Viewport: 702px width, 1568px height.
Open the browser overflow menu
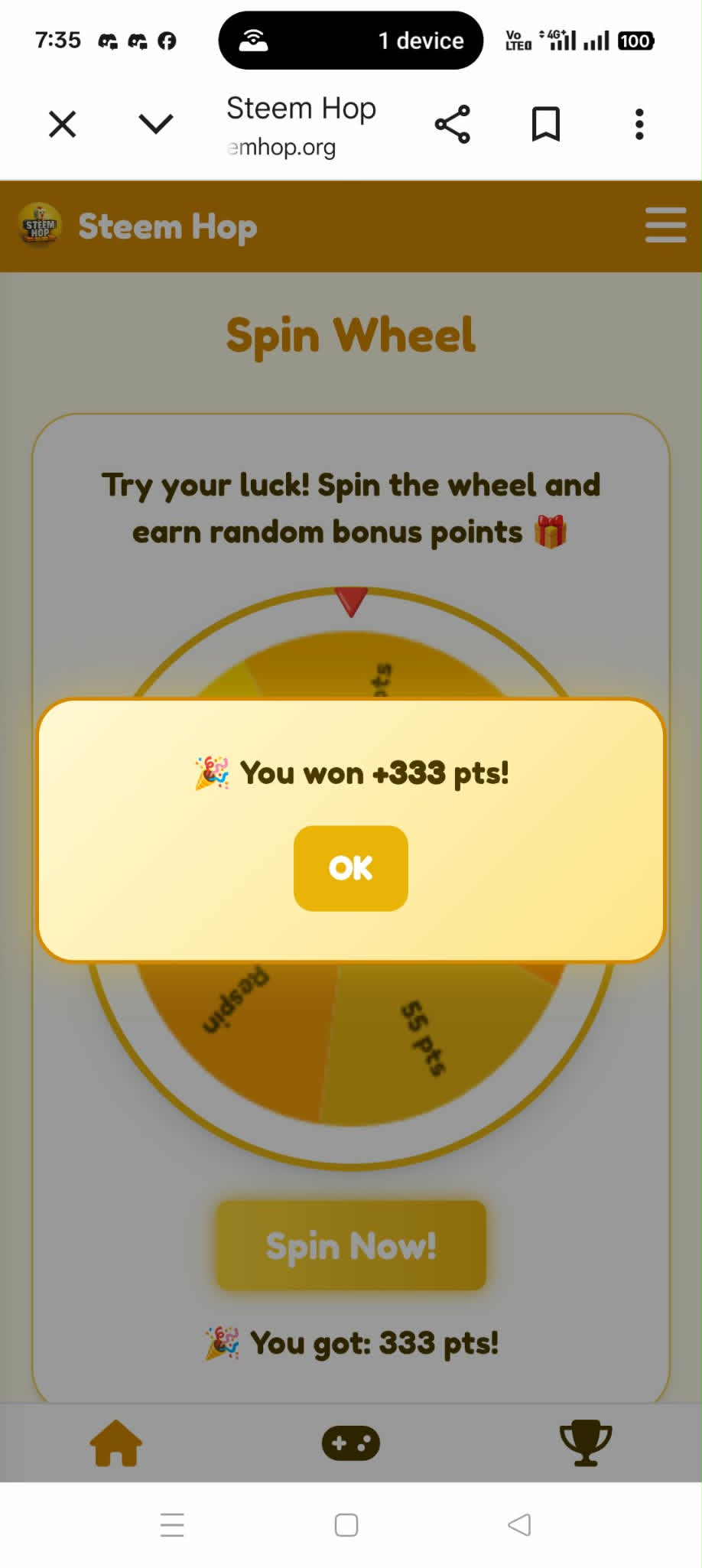coord(639,124)
